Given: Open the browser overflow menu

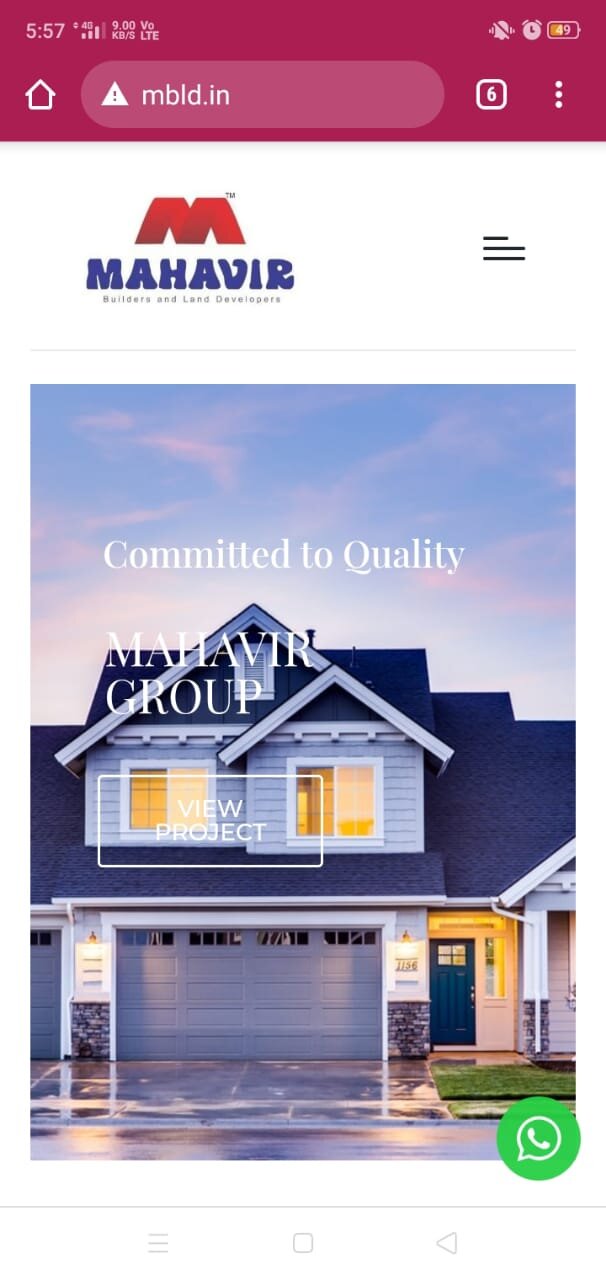Looking at the screenshot, I should pyautogui.click(x=558, y=95).
